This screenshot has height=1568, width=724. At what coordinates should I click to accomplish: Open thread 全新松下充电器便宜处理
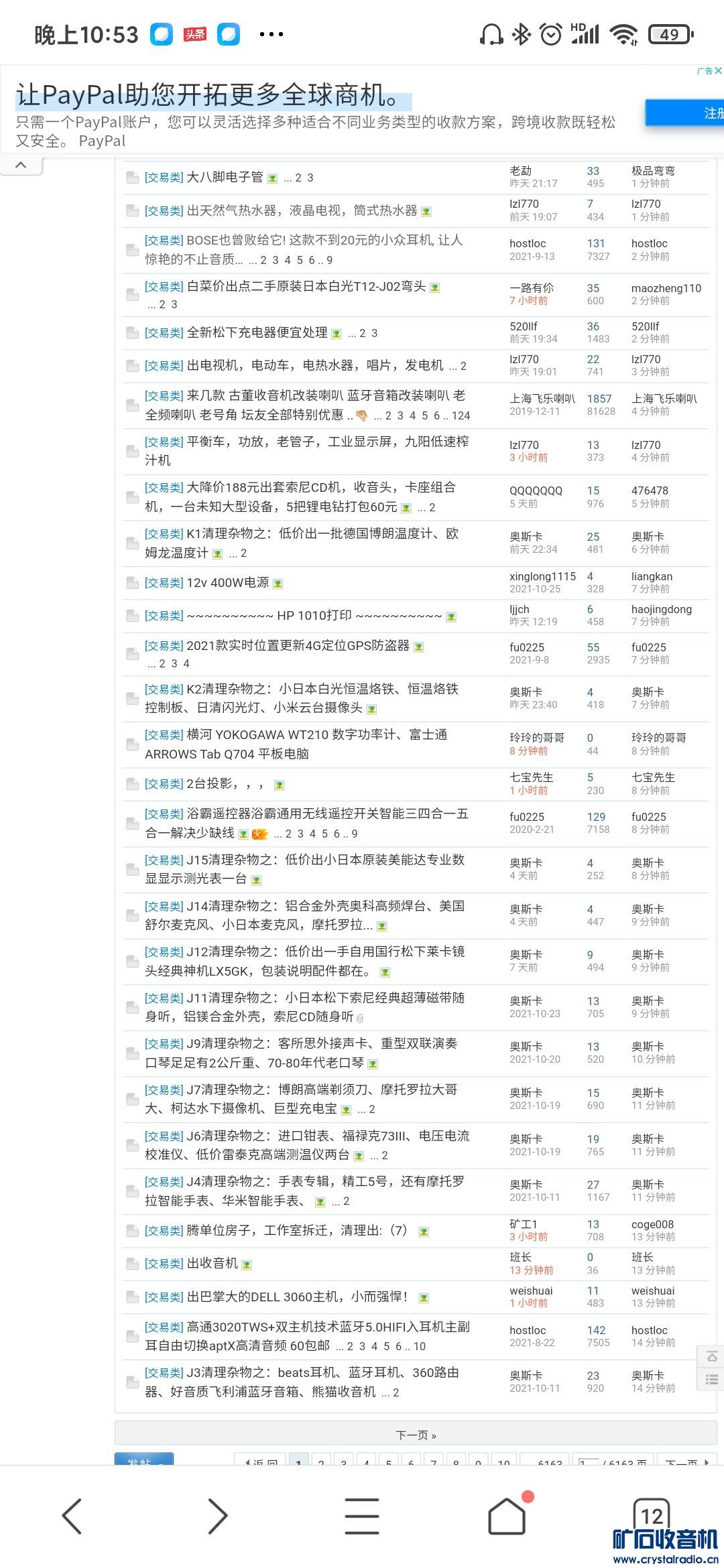257,333
